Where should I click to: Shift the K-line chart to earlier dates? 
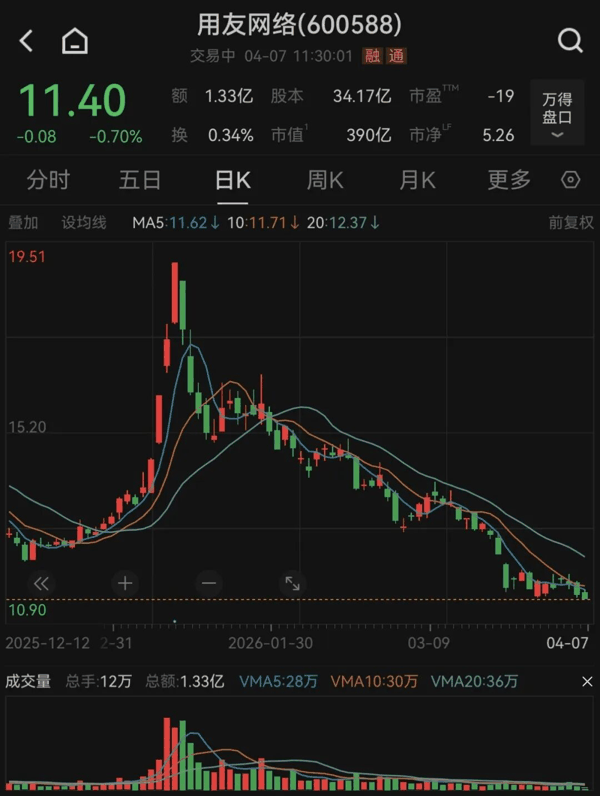pyautogui.click(x=41, y=582)
